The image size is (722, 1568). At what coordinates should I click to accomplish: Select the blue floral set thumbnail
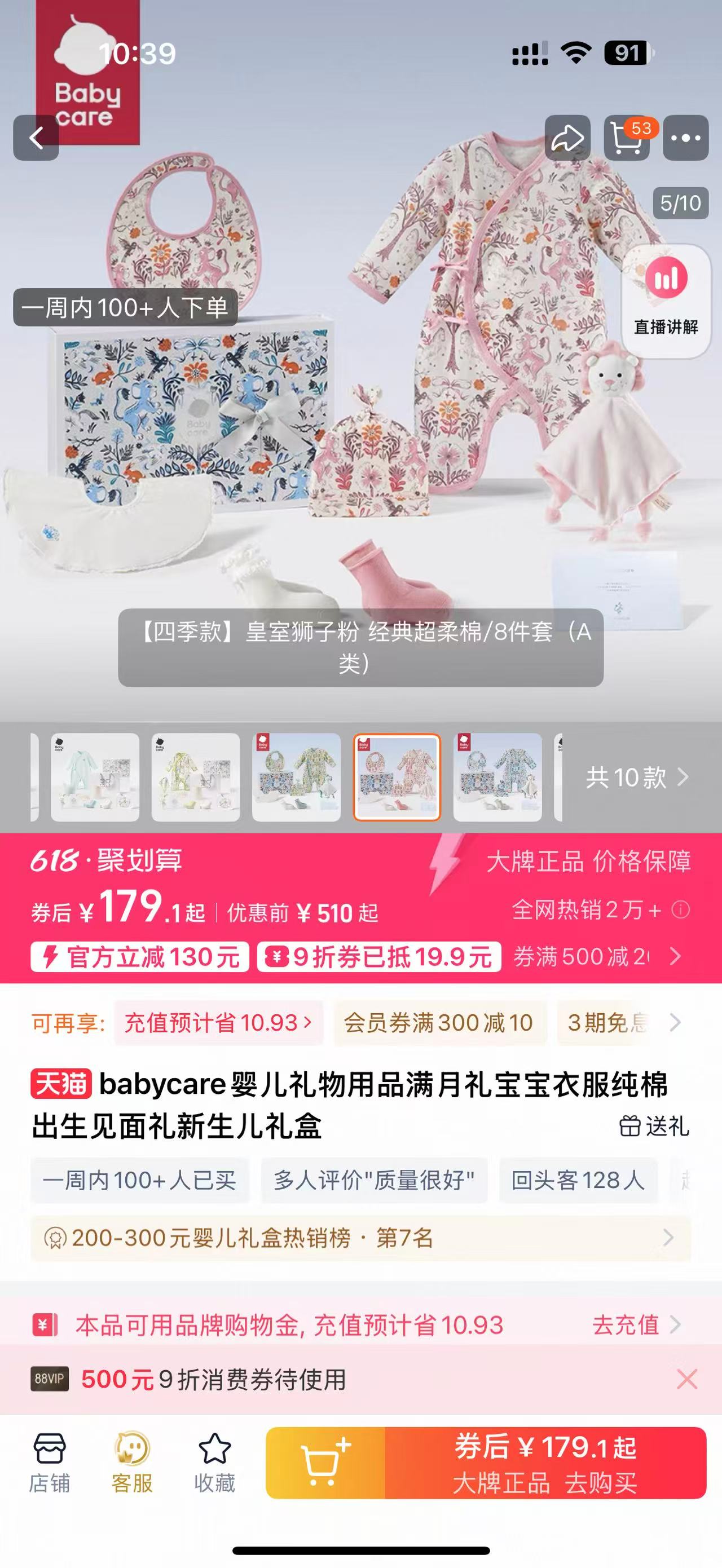(498, 778)
